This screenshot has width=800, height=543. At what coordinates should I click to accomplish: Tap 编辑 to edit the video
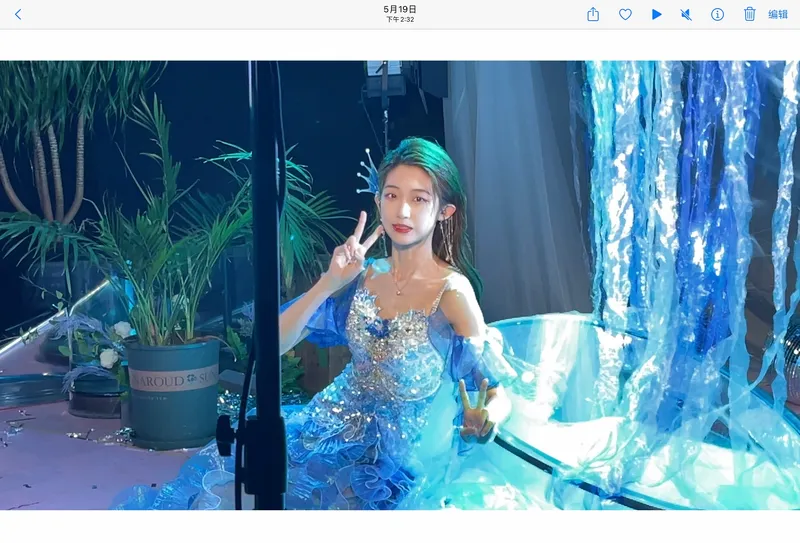tap(778, 14)
